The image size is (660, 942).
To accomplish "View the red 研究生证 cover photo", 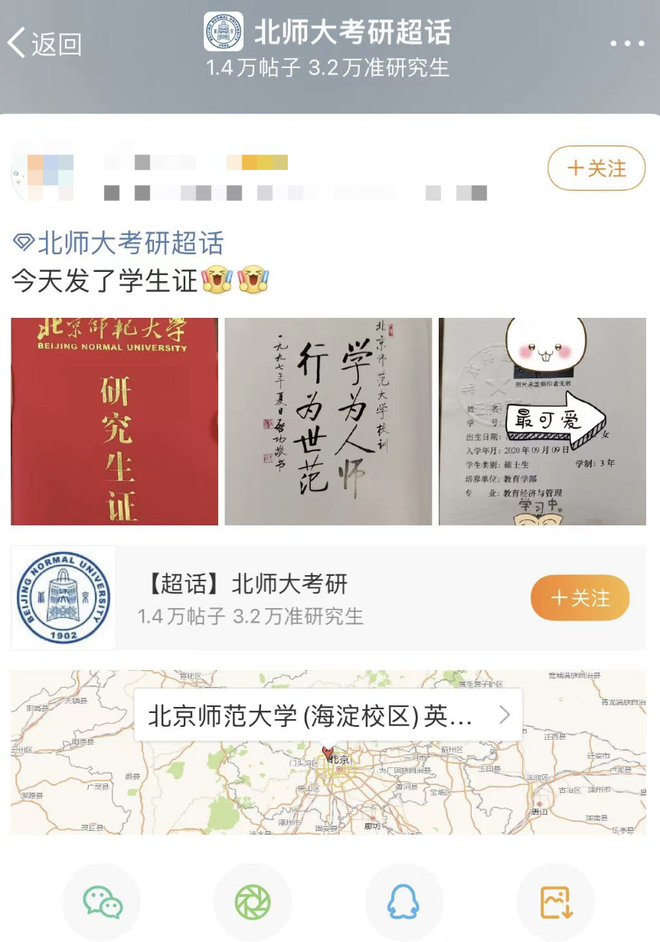I will click(114, 421).
